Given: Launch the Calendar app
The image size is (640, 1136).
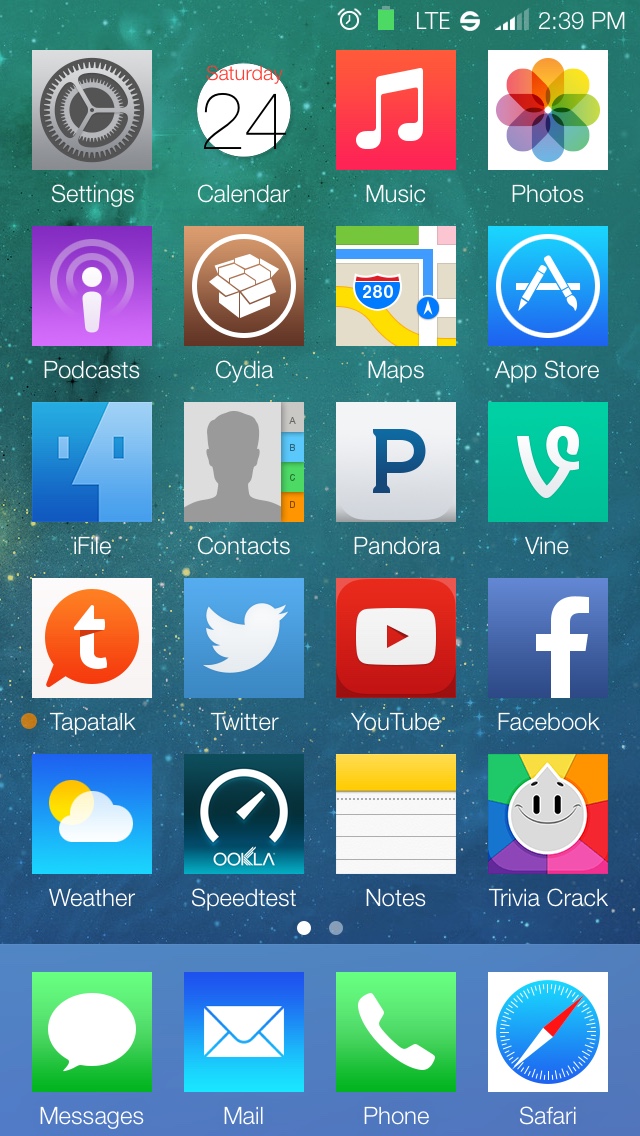Looking at the screenshot, I should click(244, 110).
